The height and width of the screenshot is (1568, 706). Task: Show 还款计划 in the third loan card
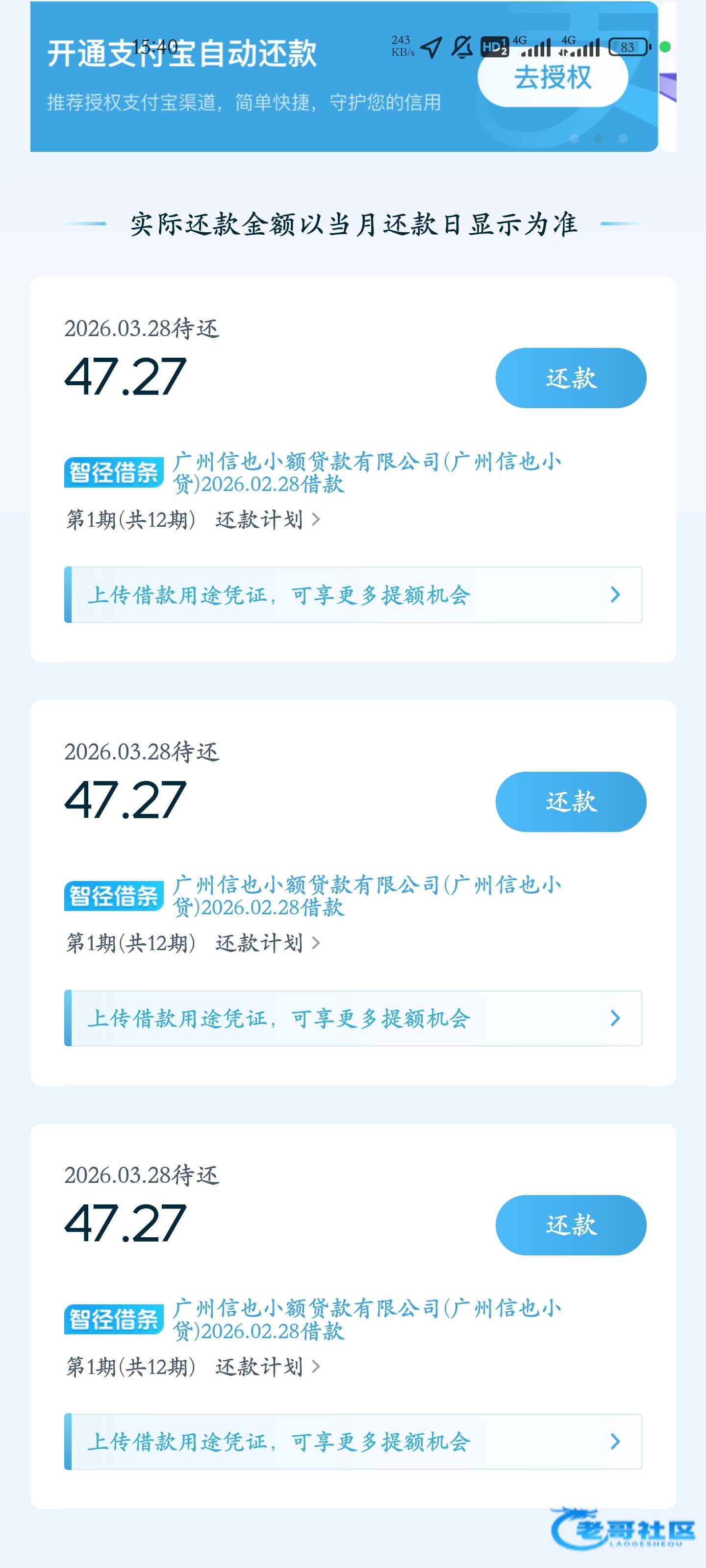266,1367
